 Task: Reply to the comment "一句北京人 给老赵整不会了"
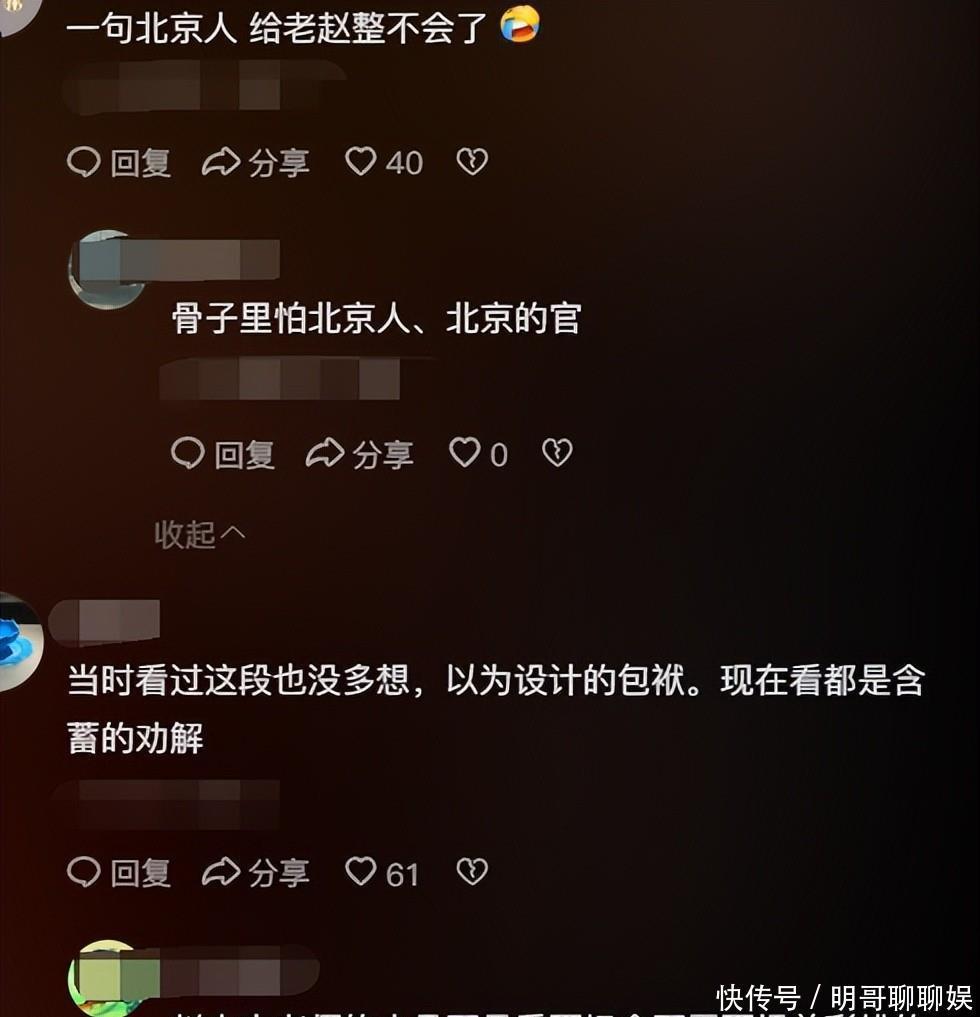[x=119, y=162]
